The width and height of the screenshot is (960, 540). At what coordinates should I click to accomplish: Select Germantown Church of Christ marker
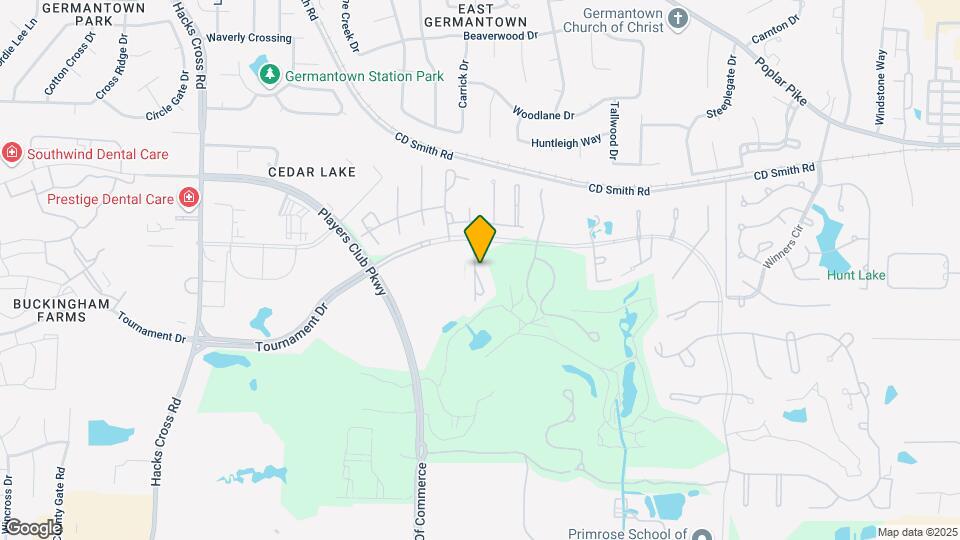click(x=678, y=18)
